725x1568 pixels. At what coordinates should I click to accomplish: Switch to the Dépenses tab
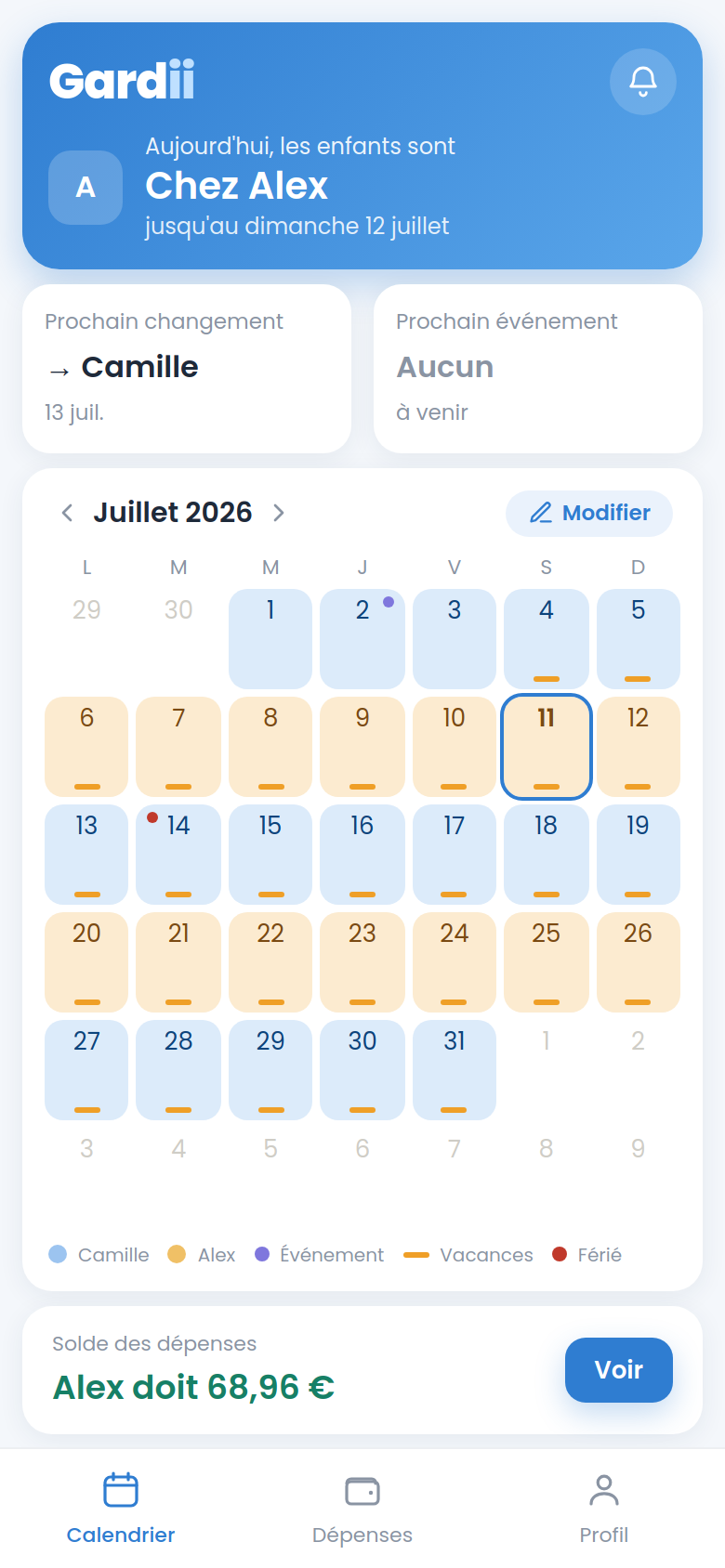pyautogui.click(x=362, y=1509)
